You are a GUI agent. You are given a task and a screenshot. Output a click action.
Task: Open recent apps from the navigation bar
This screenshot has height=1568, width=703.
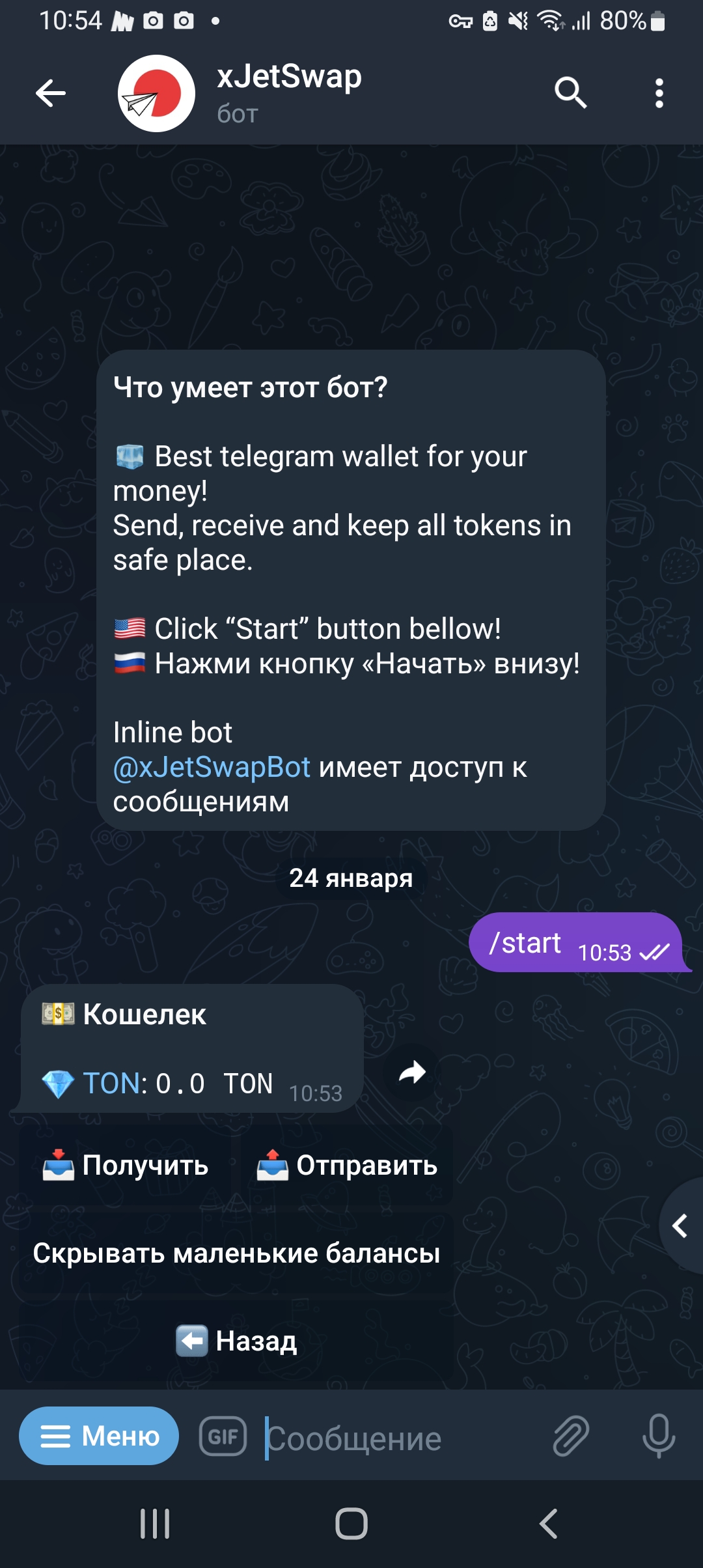tap(155, 1524)
